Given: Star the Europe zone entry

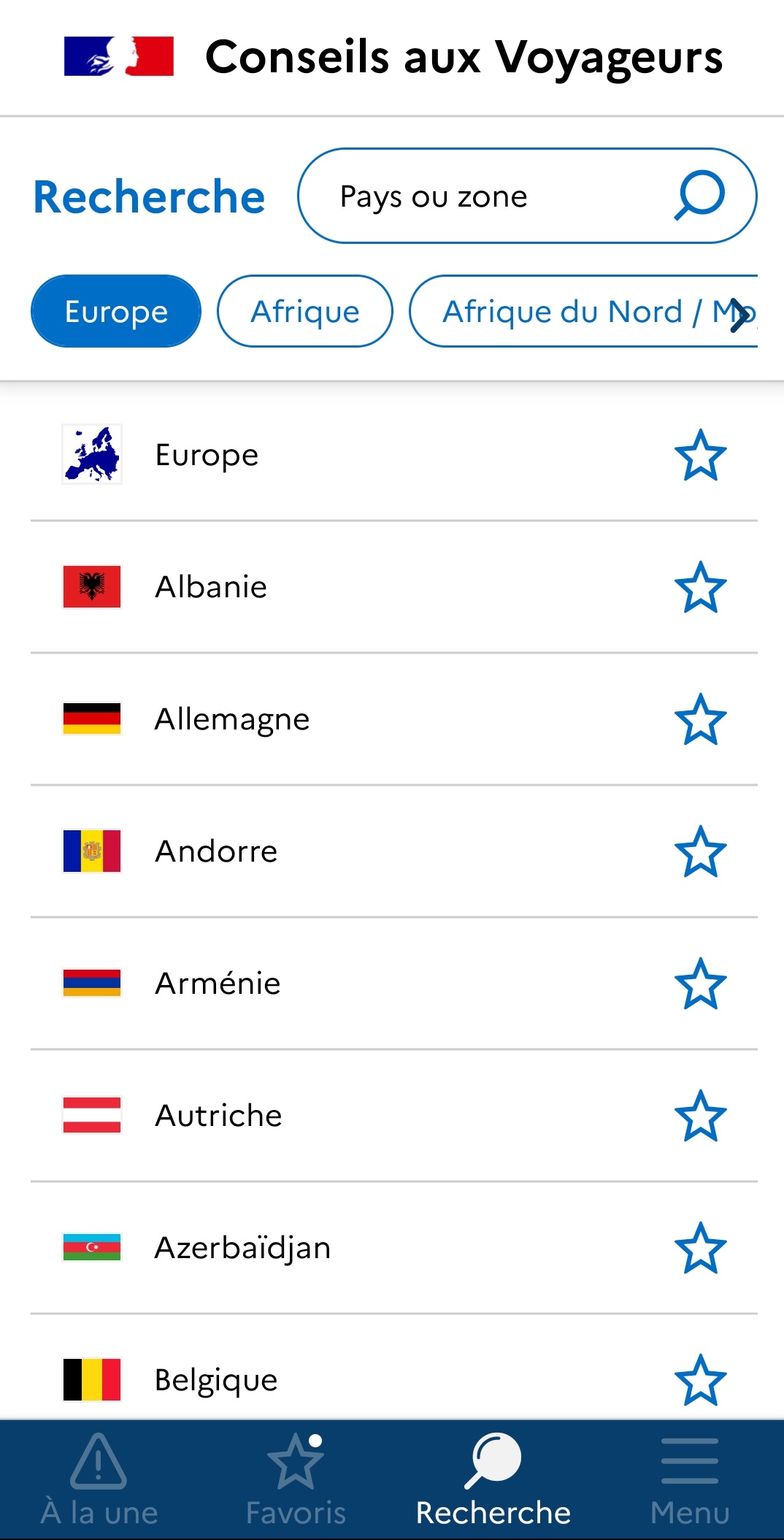Looking at the screenshot, I should pos(700,455).
